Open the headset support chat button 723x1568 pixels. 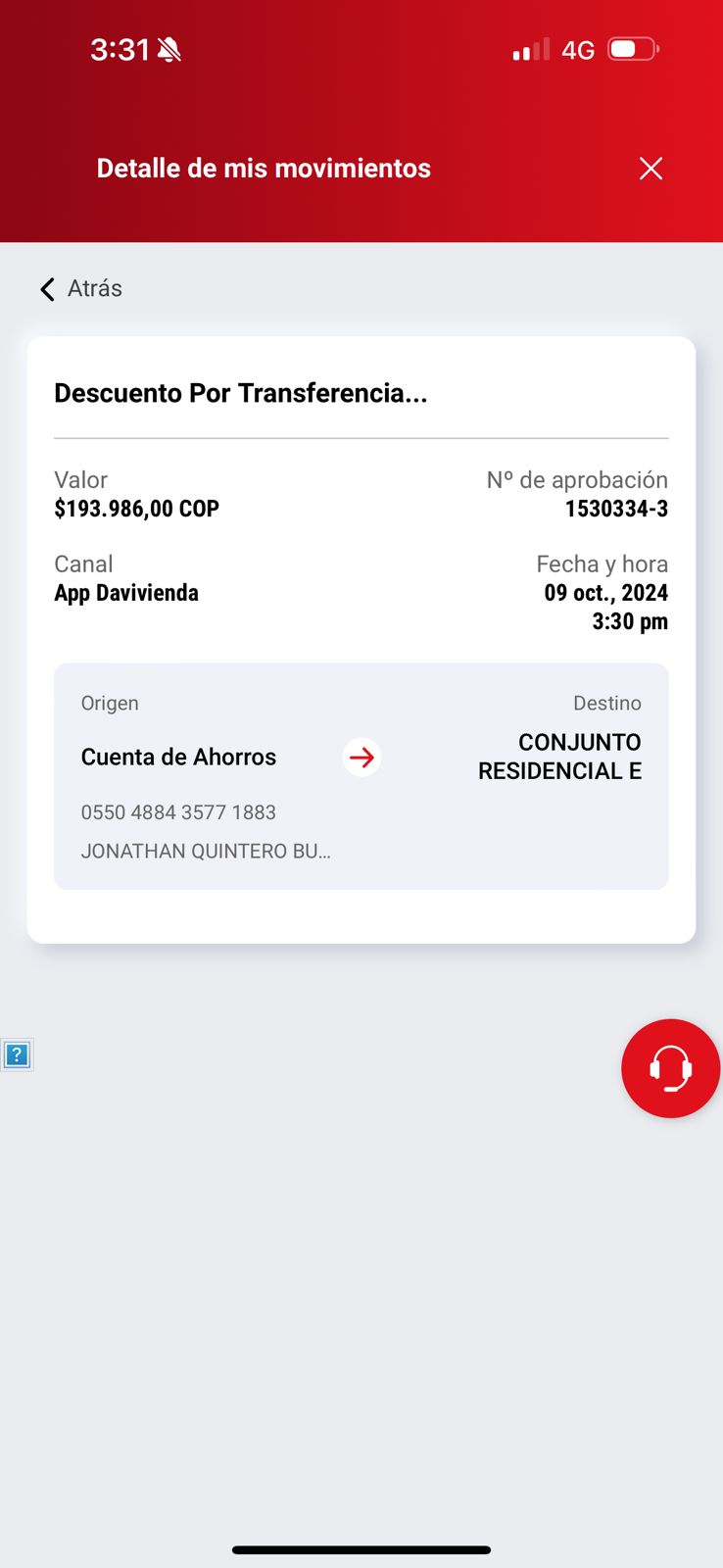pos(670,1068)
